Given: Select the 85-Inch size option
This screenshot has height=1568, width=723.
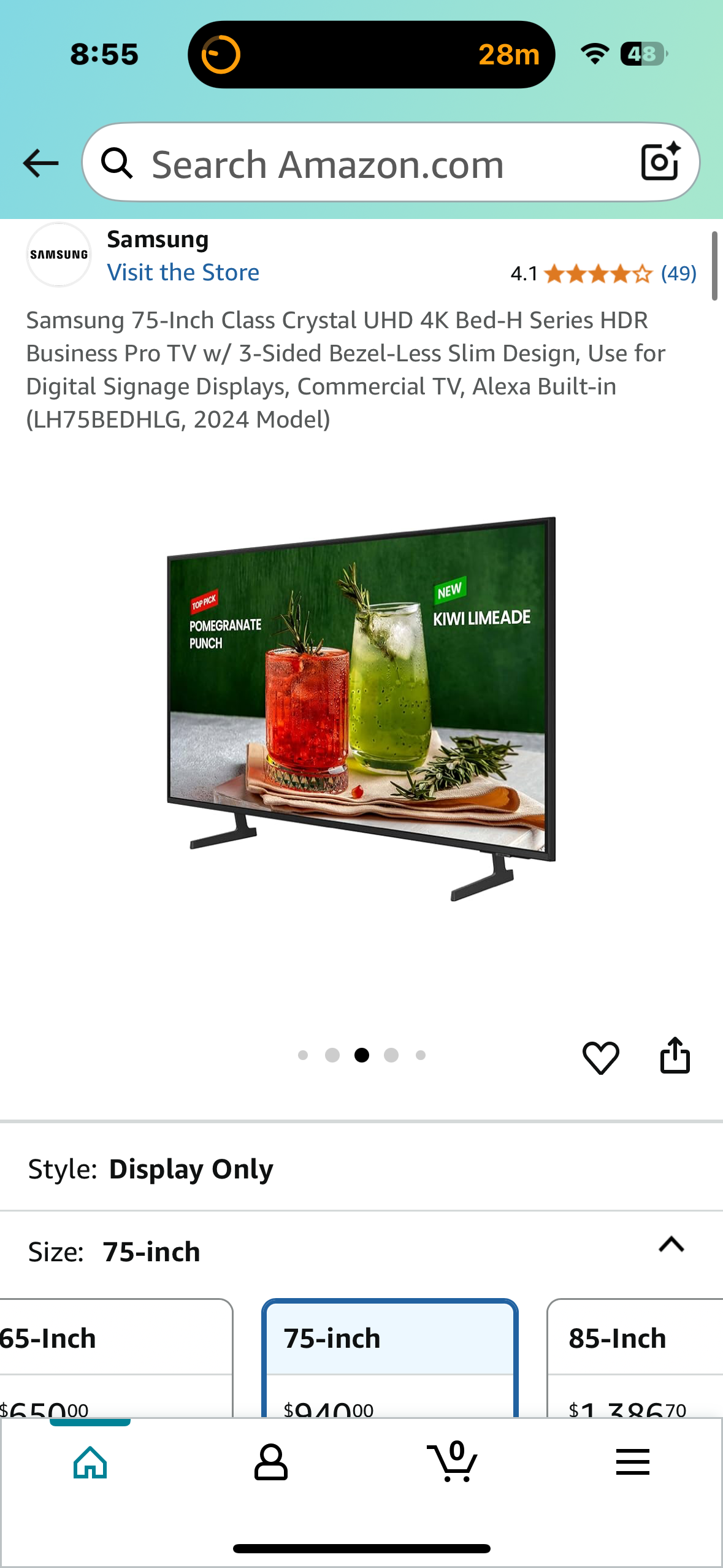Looking at the screenshot, I should point(635,1356).
